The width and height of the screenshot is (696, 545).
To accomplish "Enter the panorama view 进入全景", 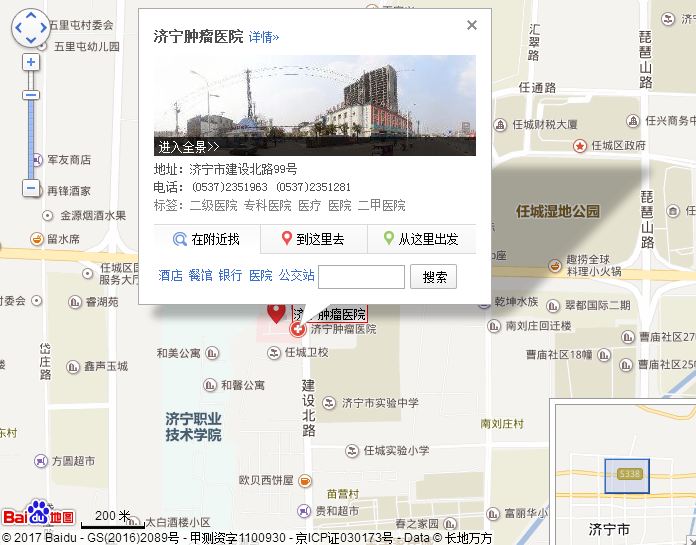I will pyautogui.click(x=187, y=146).
